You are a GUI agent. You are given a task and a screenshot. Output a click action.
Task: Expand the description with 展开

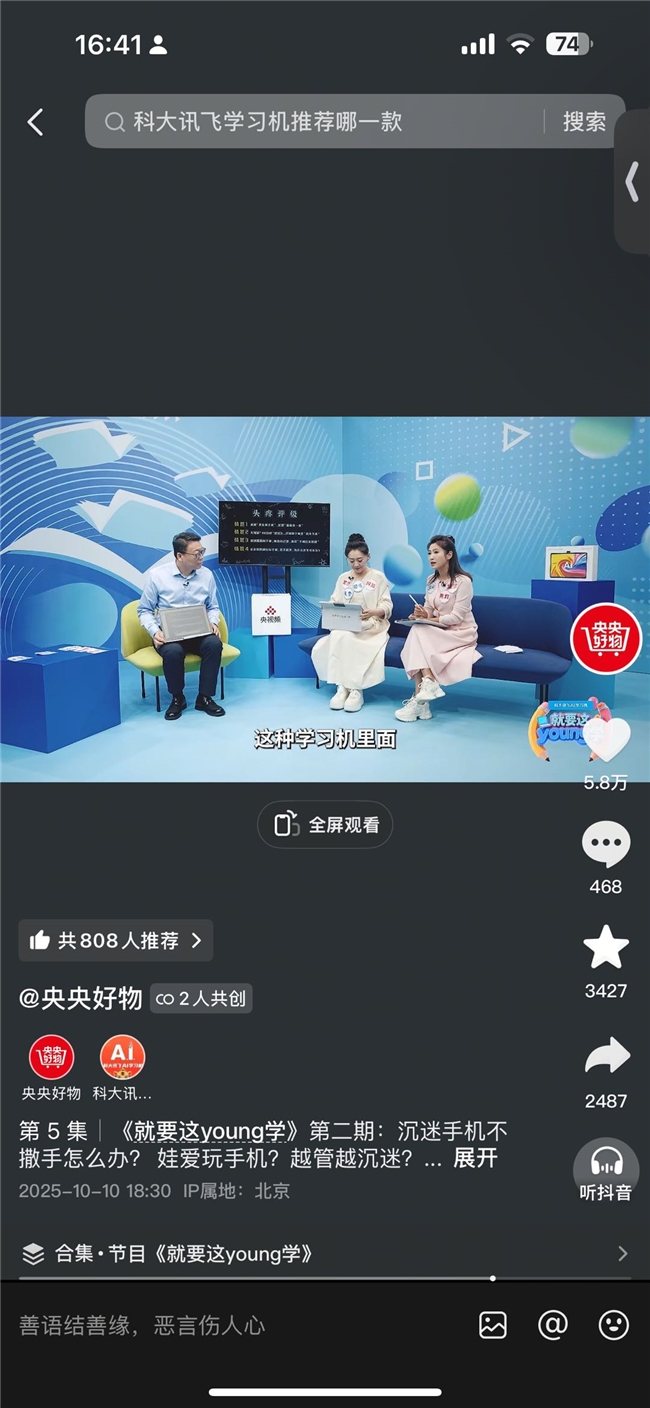475,1158
